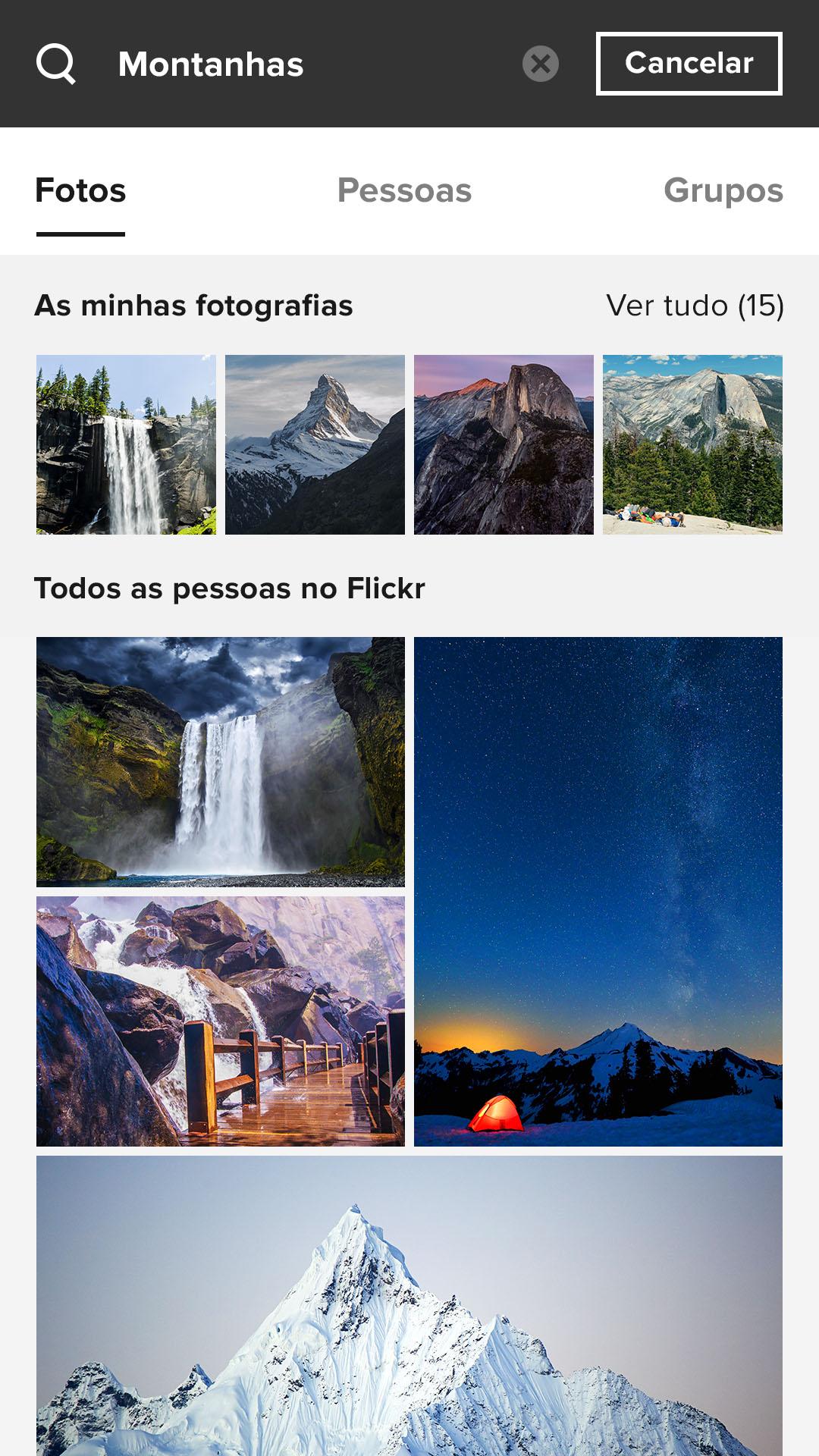
Task: Tap the search magnifier icon
Action: tap(56, 64)
